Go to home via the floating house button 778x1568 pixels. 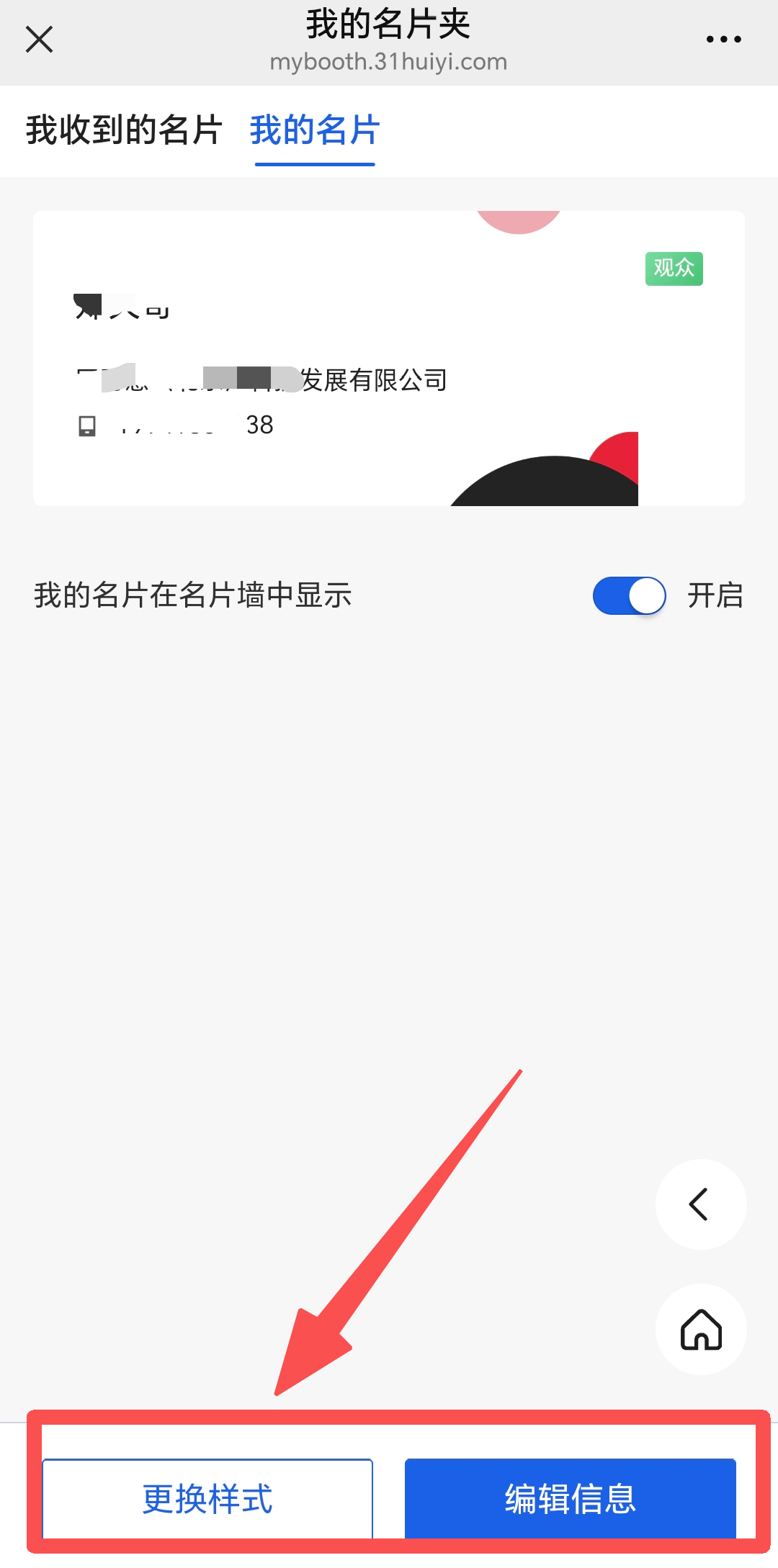[700, 1329]
